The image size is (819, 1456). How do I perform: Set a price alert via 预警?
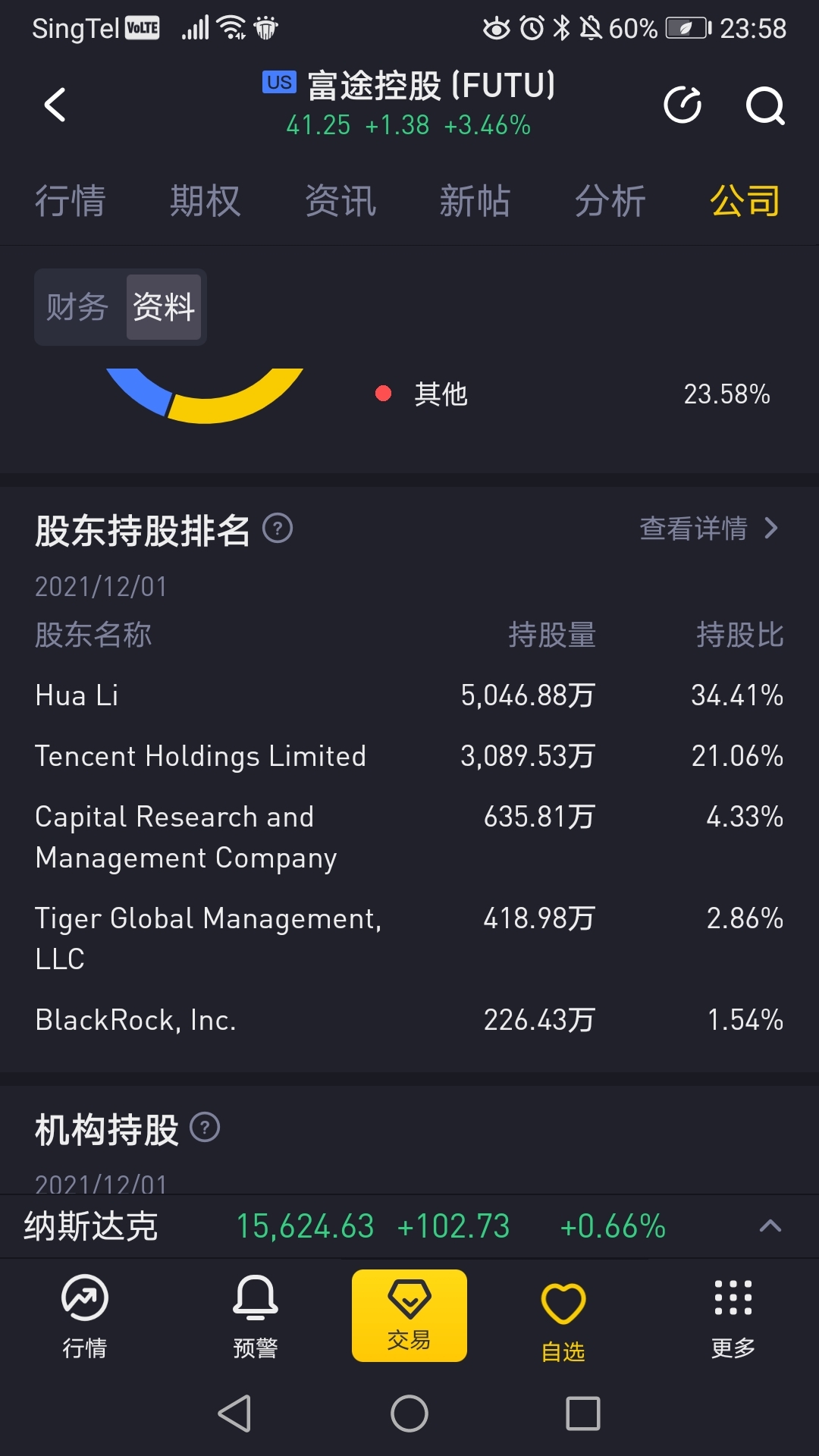pos(256,1316)
